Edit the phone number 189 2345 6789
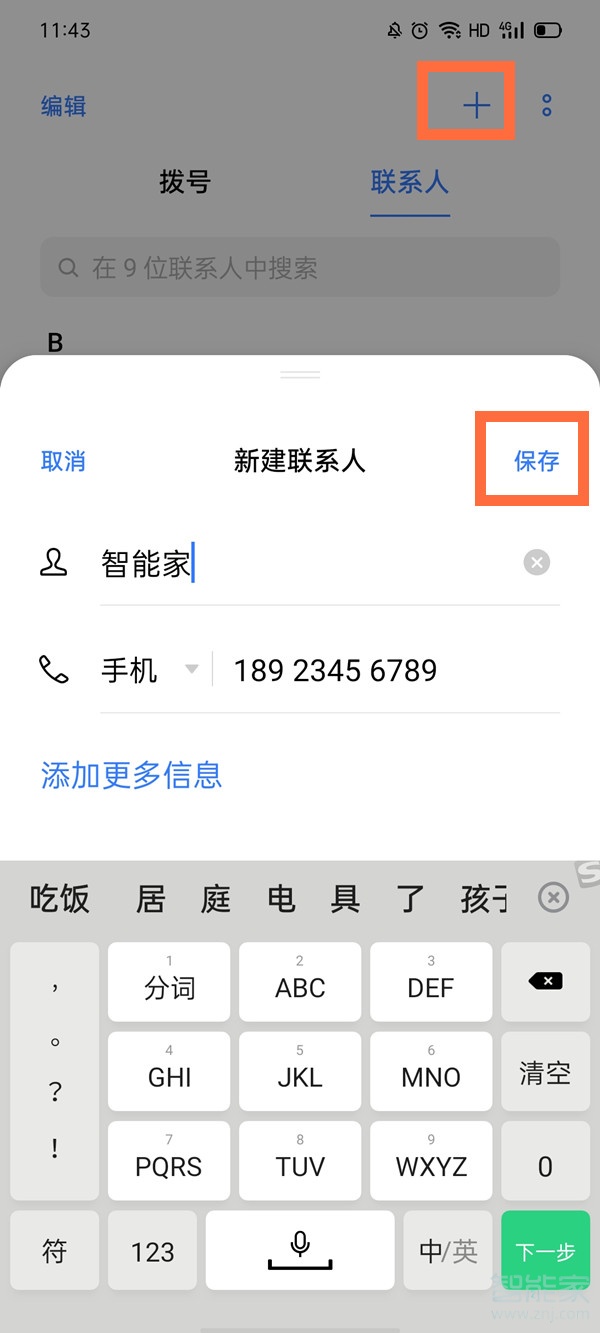Viewport: 600px width, 1333px height. (380, 670)
